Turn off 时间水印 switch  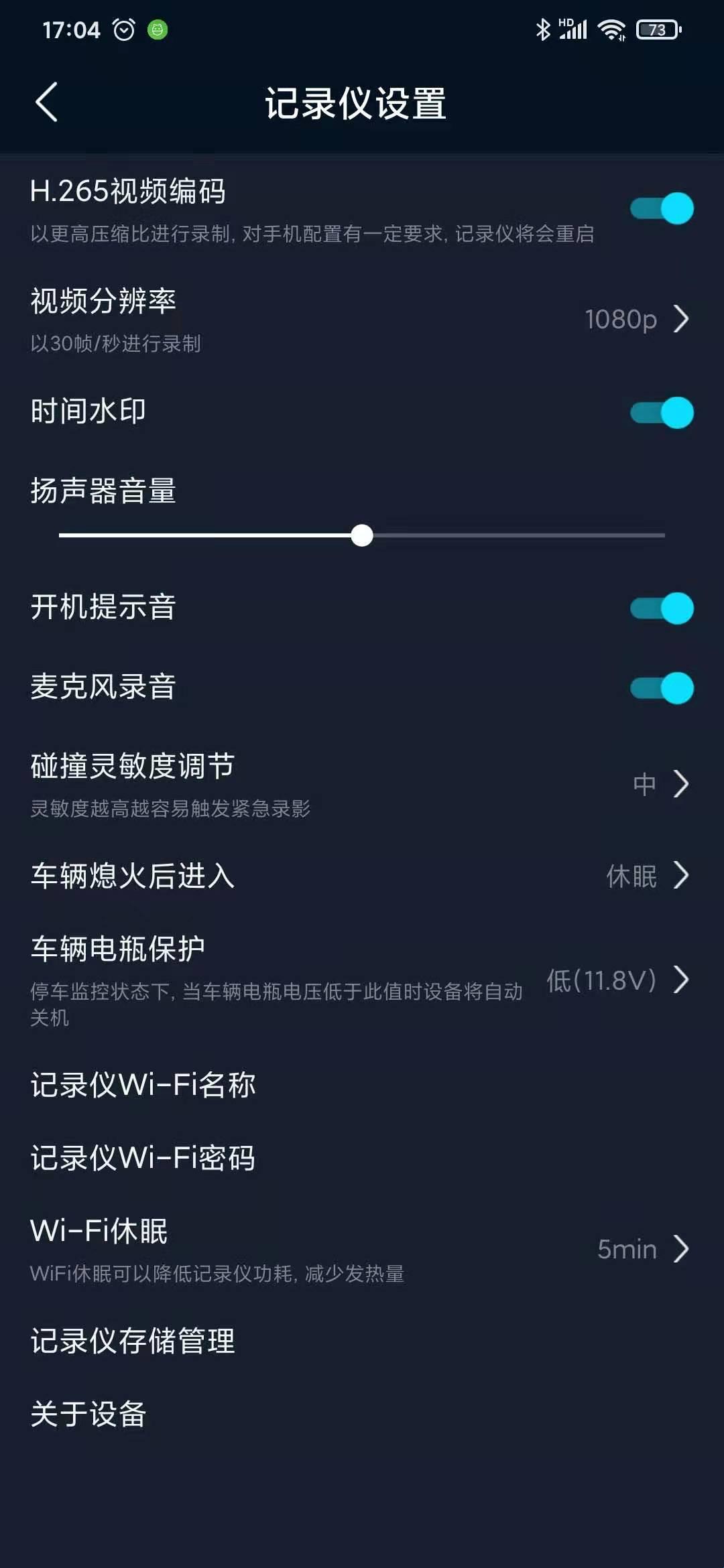(x=661, y=413)
